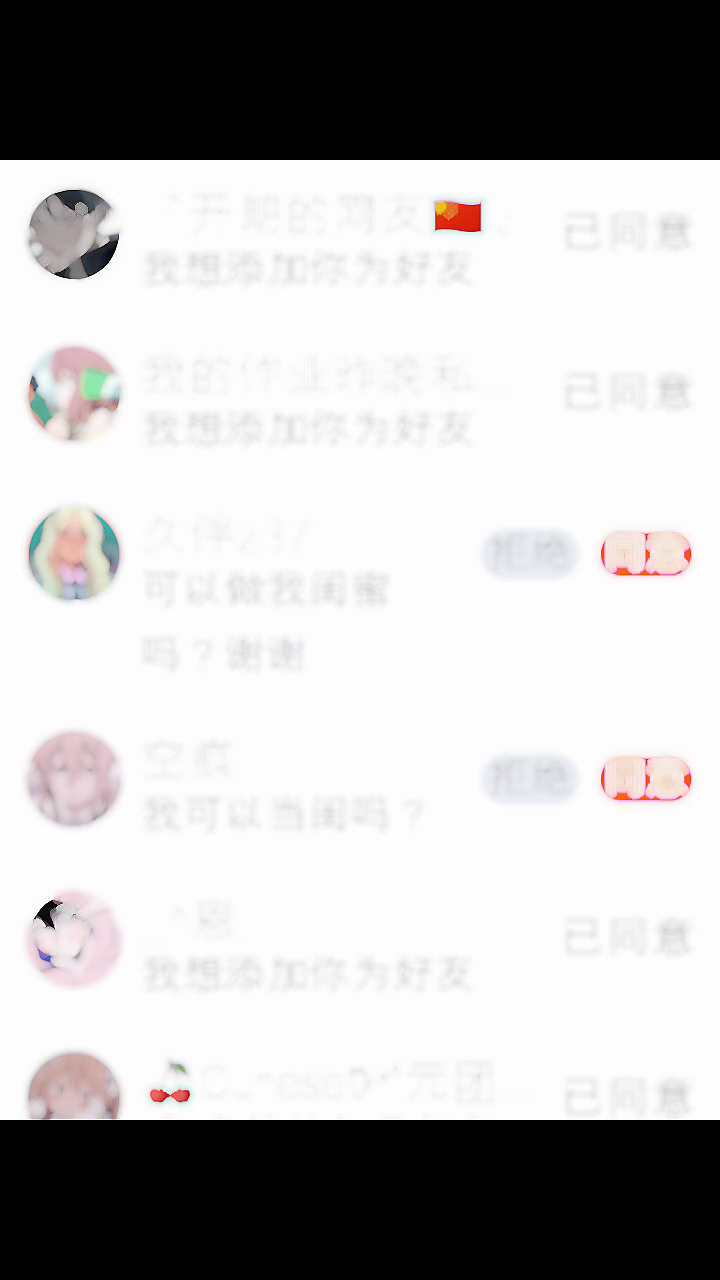
Task: View 空痕's profile avatar
Action: (74, 778)
